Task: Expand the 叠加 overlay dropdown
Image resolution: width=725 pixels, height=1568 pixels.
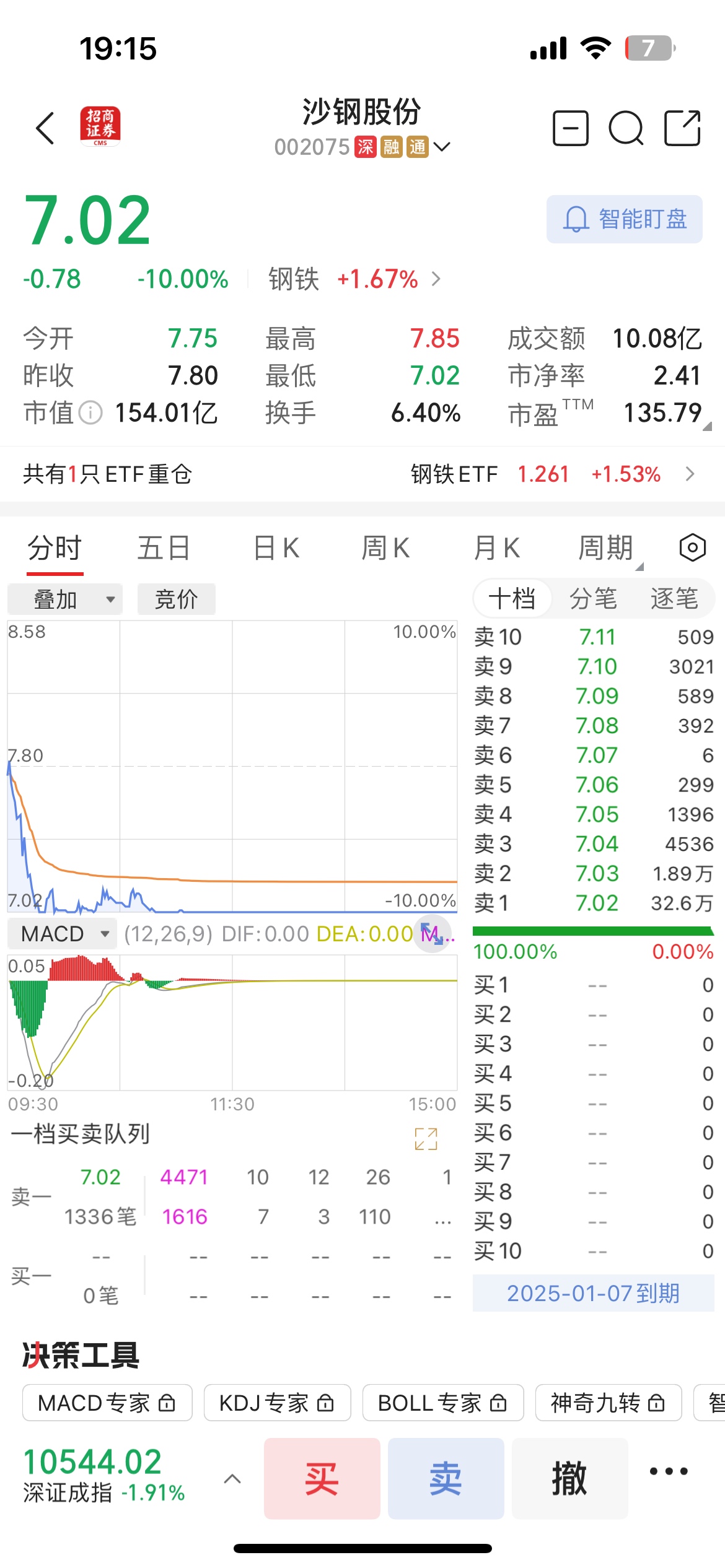Action: (65, 599)
